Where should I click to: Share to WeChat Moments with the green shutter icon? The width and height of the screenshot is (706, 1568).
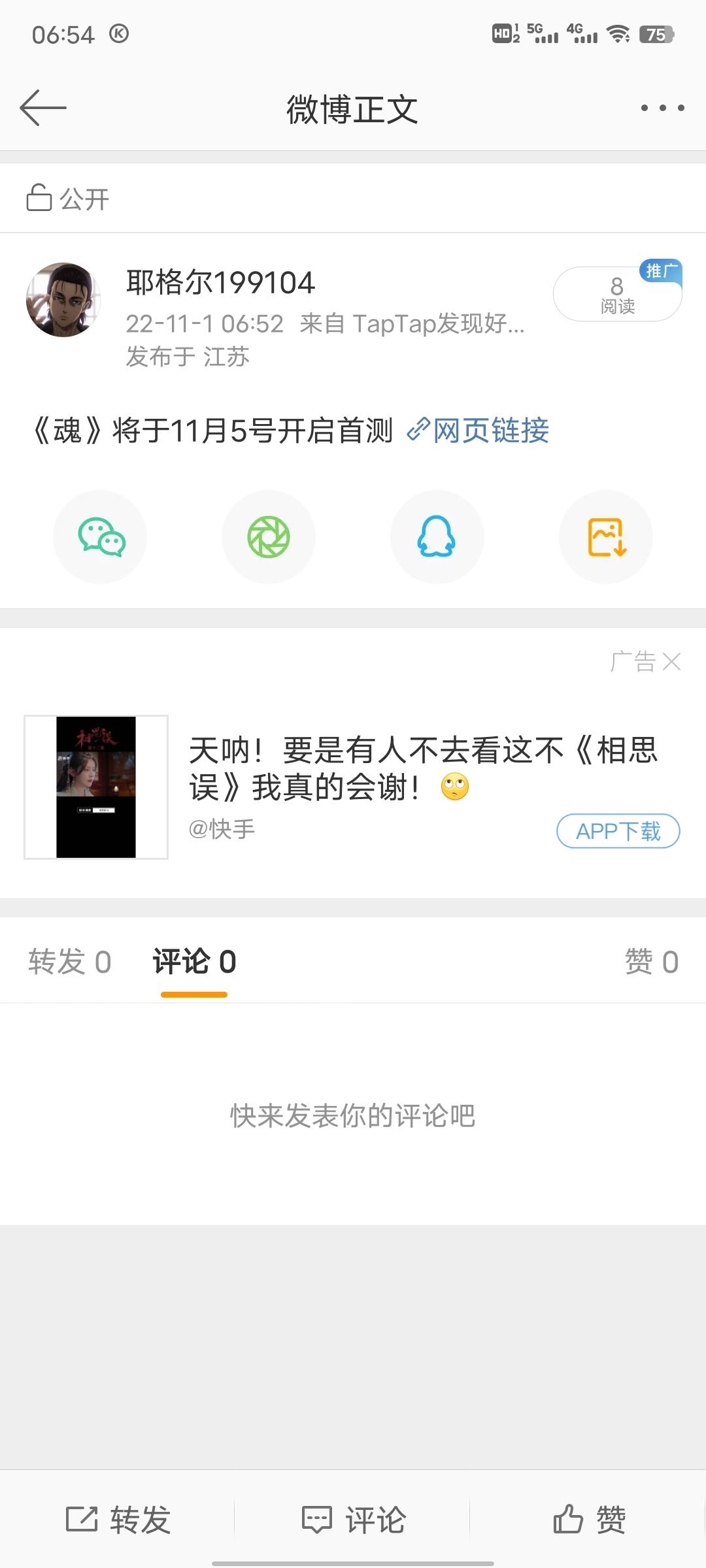pyautogui.click(x=269, y=537)
